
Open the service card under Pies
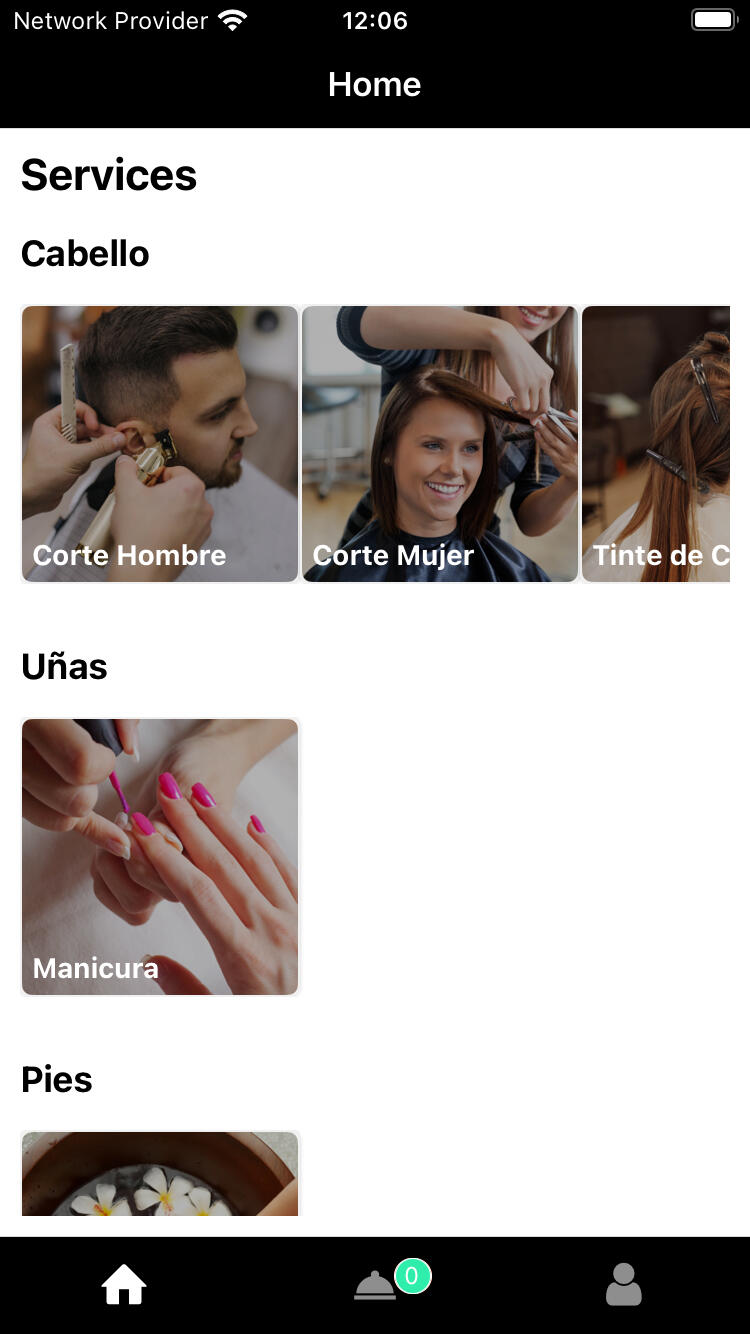[x=160, y=1174]
